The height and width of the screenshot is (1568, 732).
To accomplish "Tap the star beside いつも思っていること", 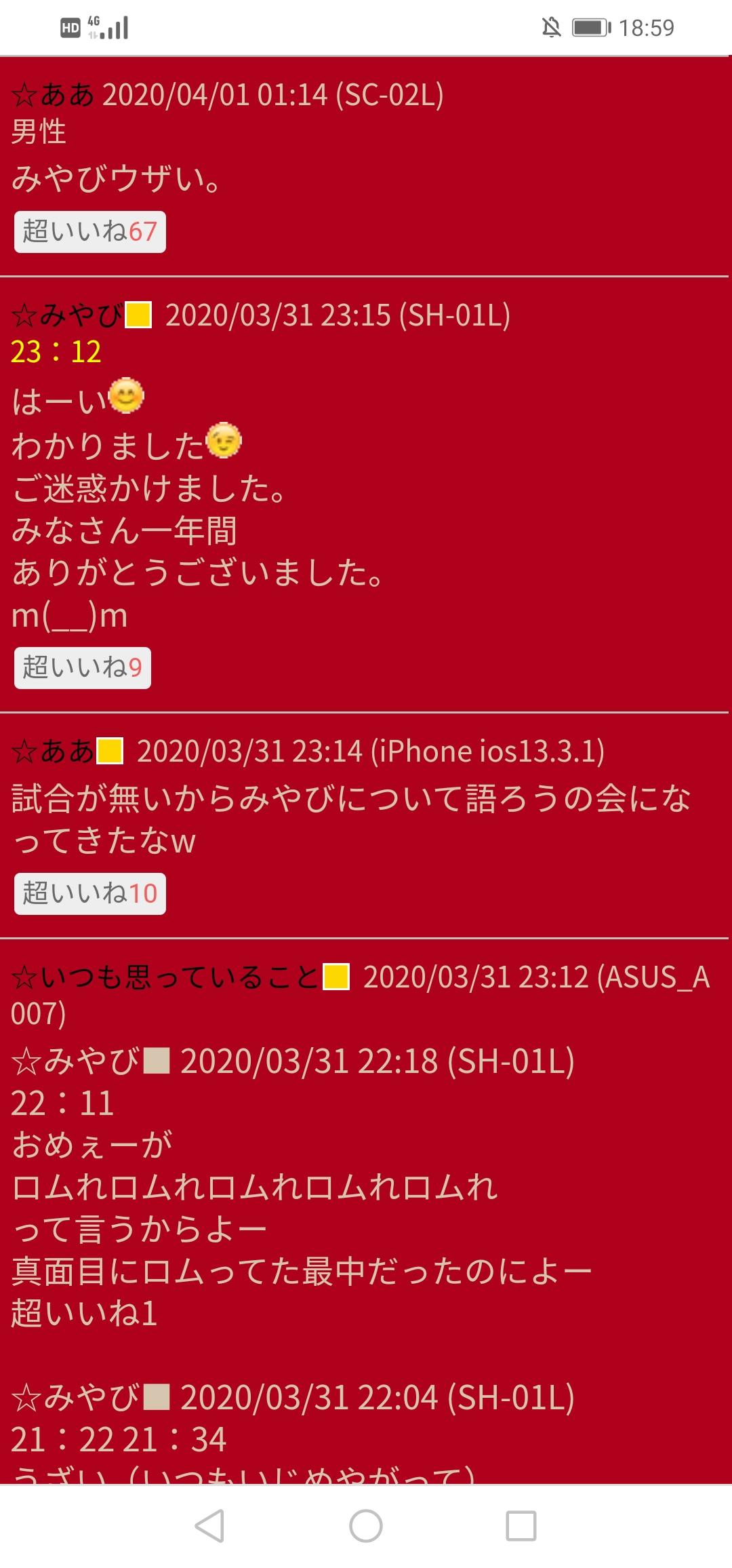I will 24,977.
